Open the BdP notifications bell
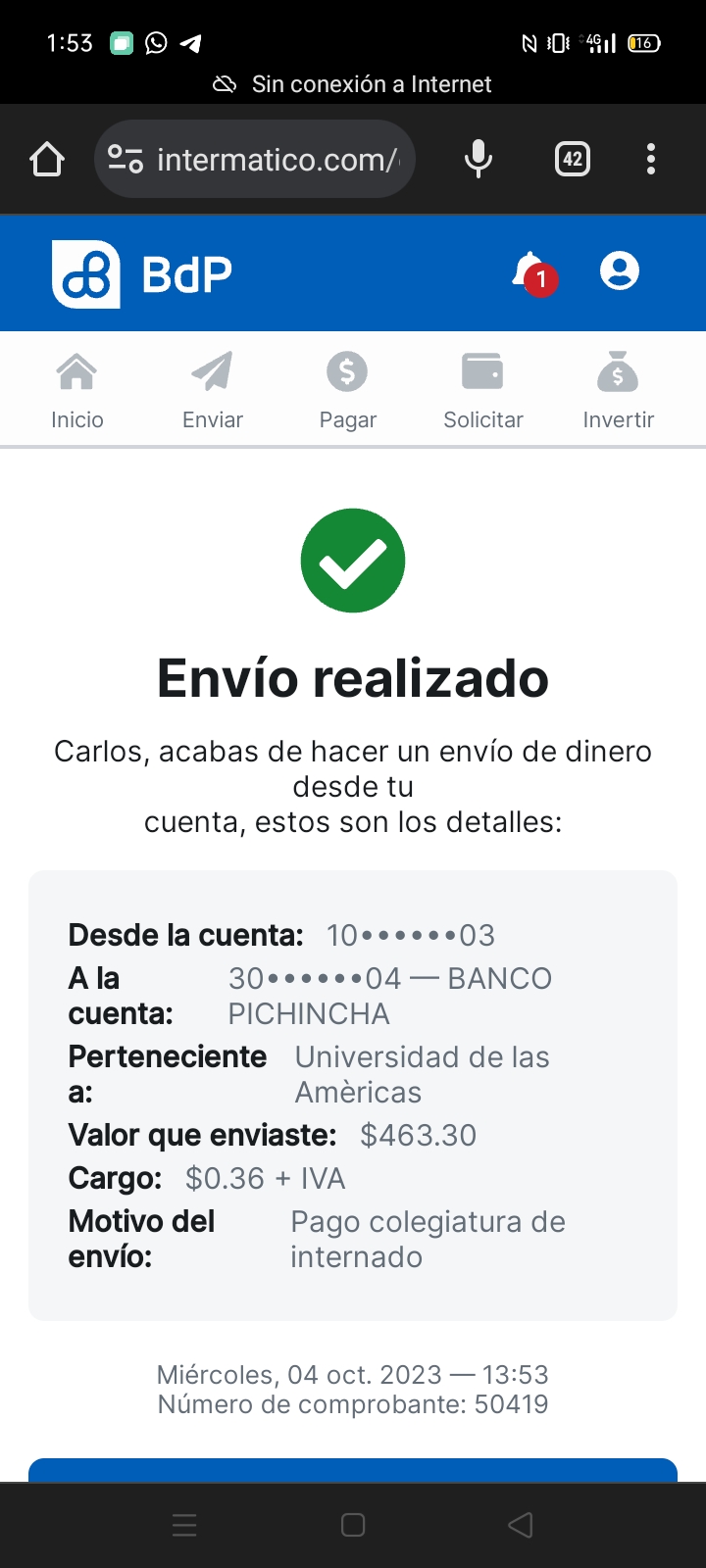The width and height of the screenshot is (706, 1568). pyautogui.click(x=532, y=272)
